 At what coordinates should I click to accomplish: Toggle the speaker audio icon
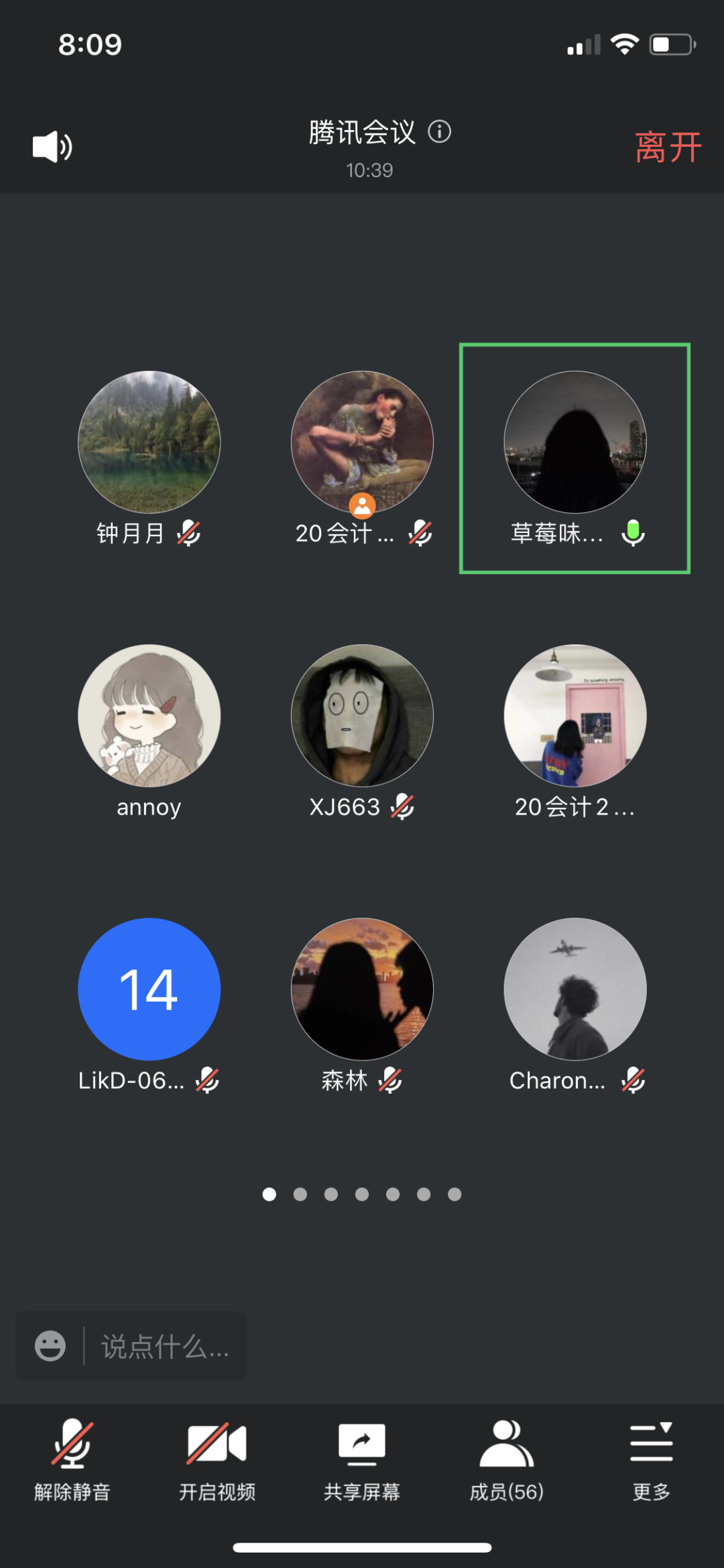[x=52, y=147]
